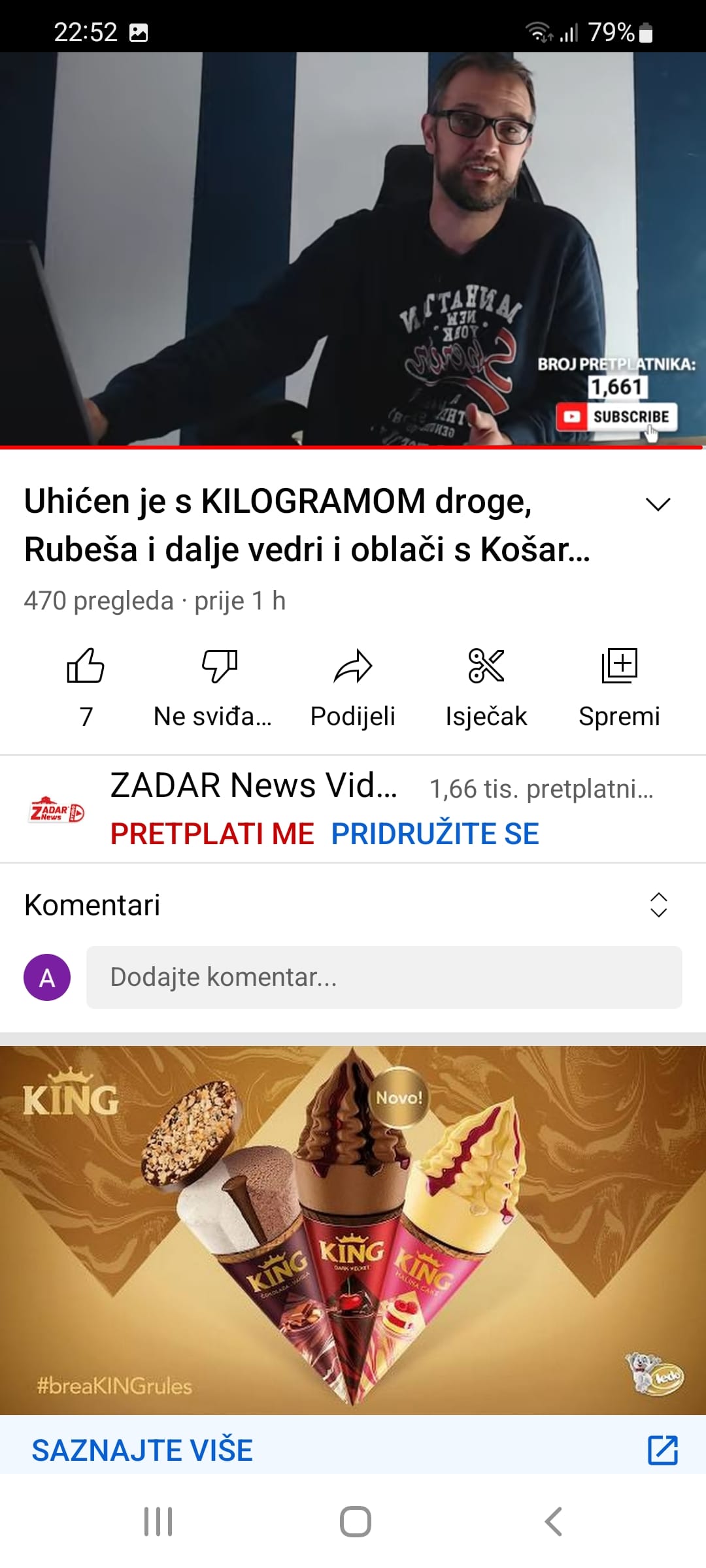Open the ZADAR News channel avatar
Viewport: 706px width, 1568px height.
point(57,810)
